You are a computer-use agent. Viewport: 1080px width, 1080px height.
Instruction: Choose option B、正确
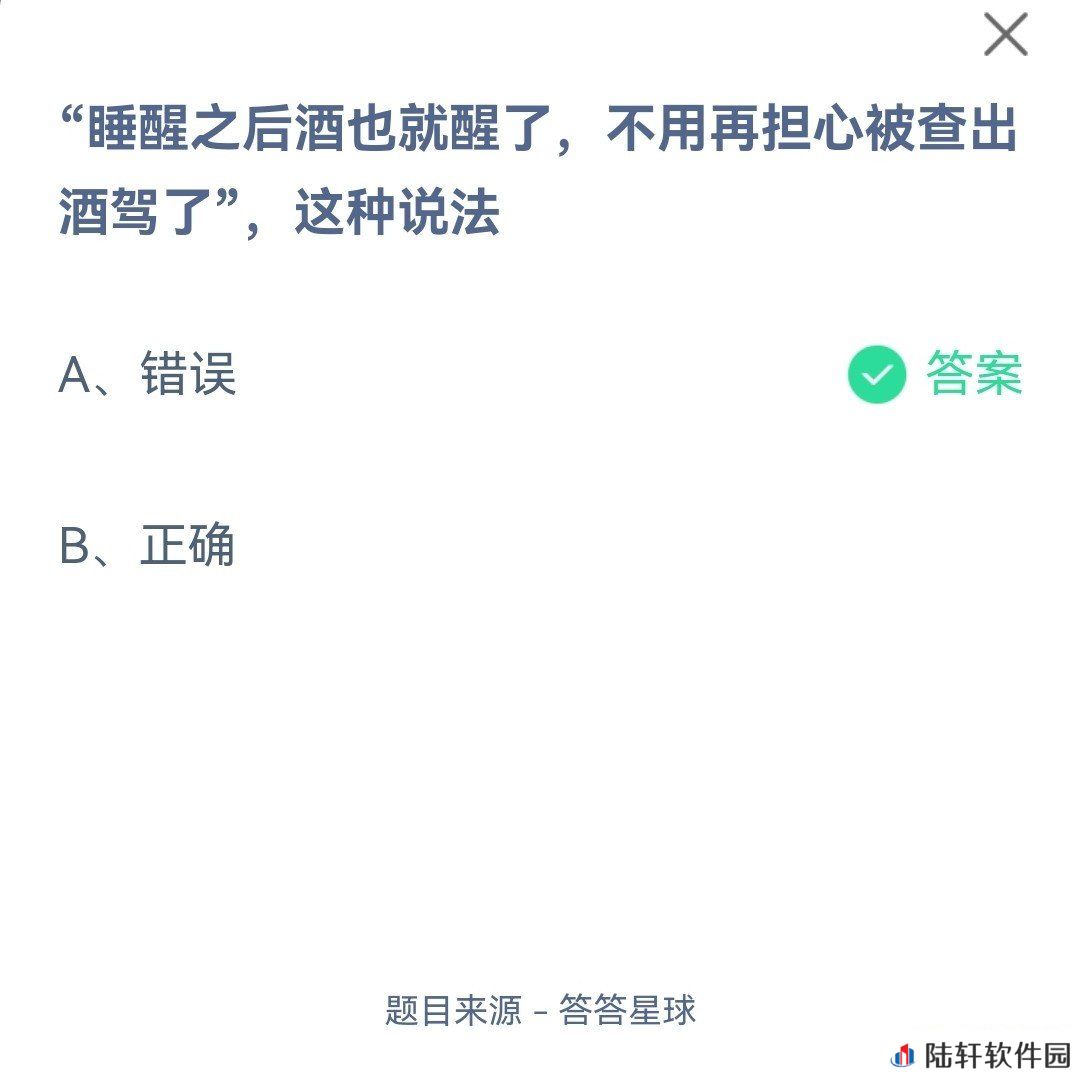pyautogui.click(x=148, y=546)
